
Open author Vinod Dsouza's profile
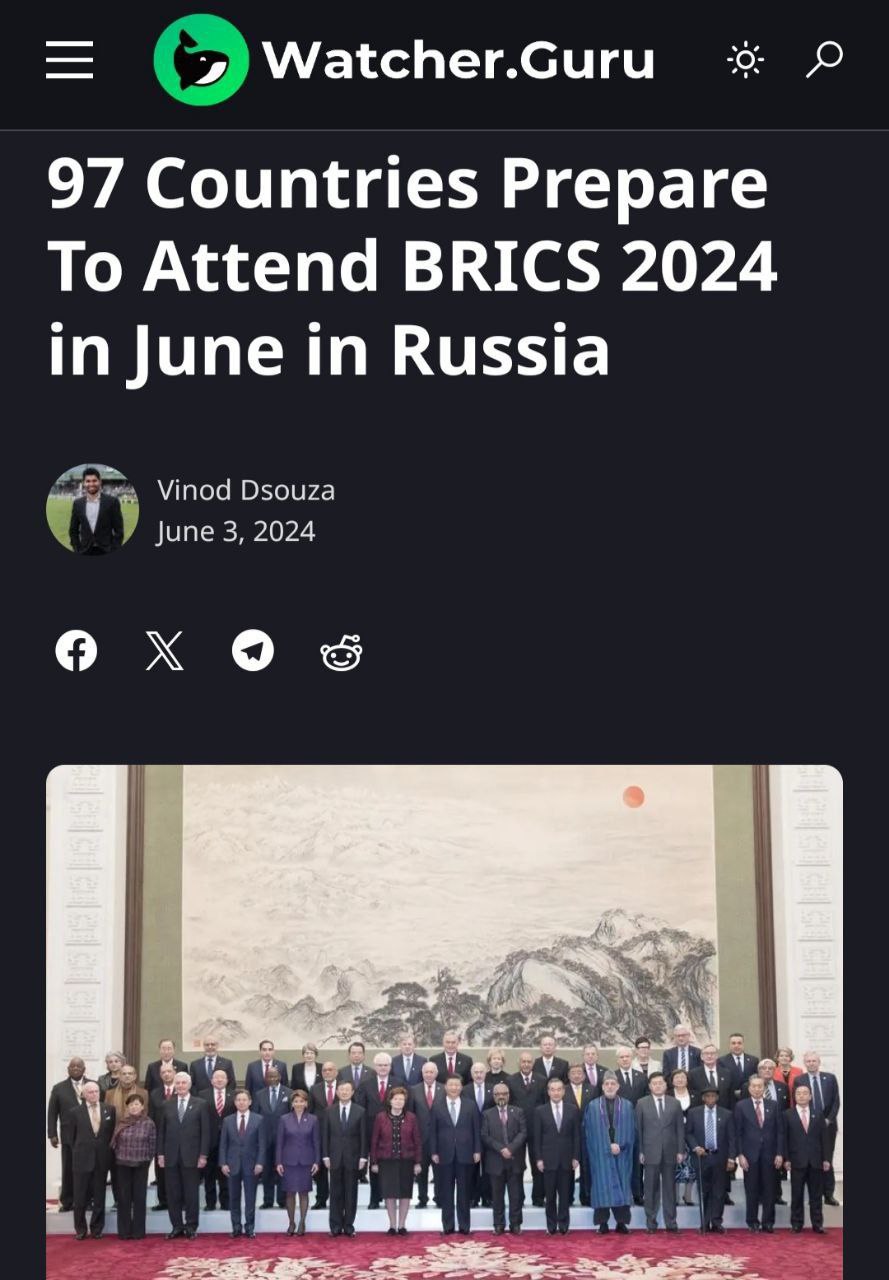246,490
